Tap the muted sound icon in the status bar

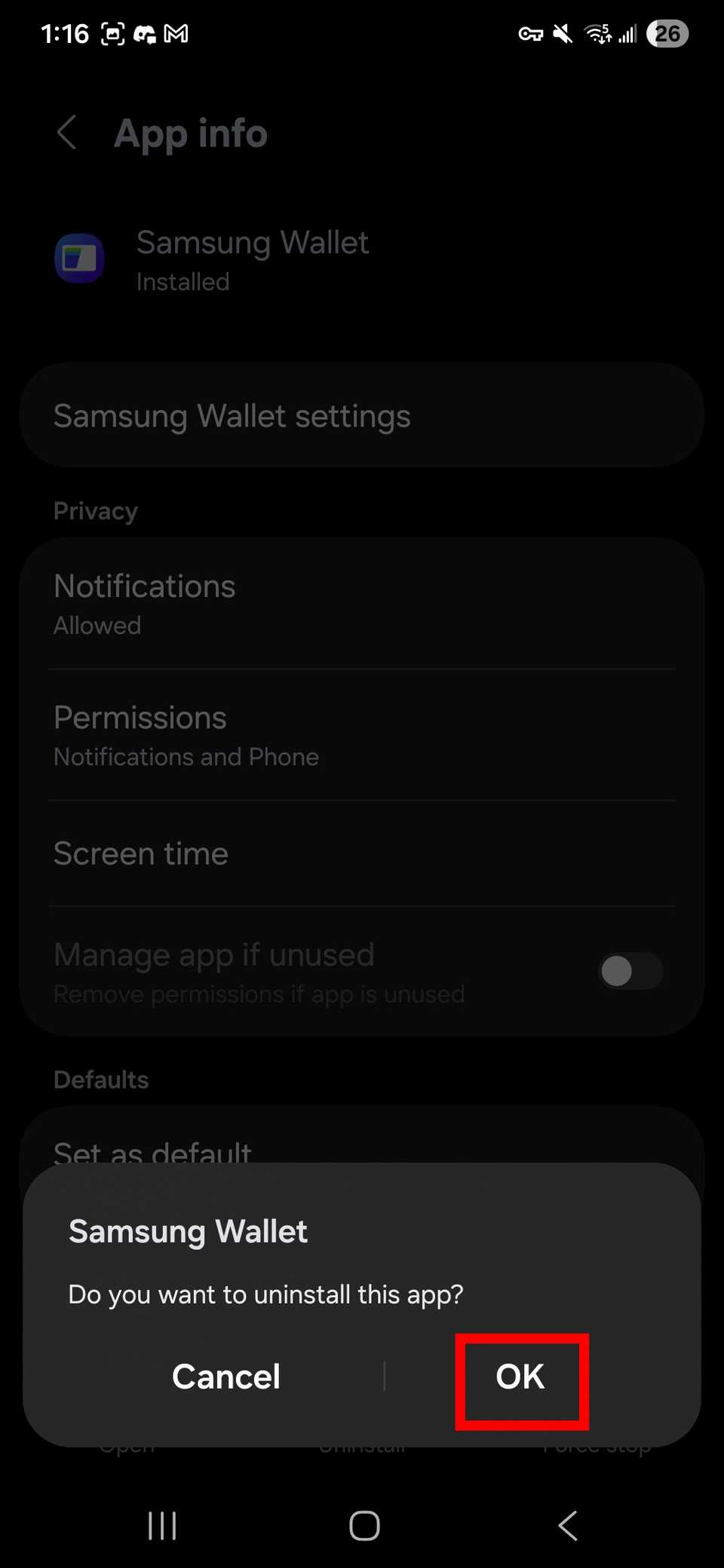561,33
